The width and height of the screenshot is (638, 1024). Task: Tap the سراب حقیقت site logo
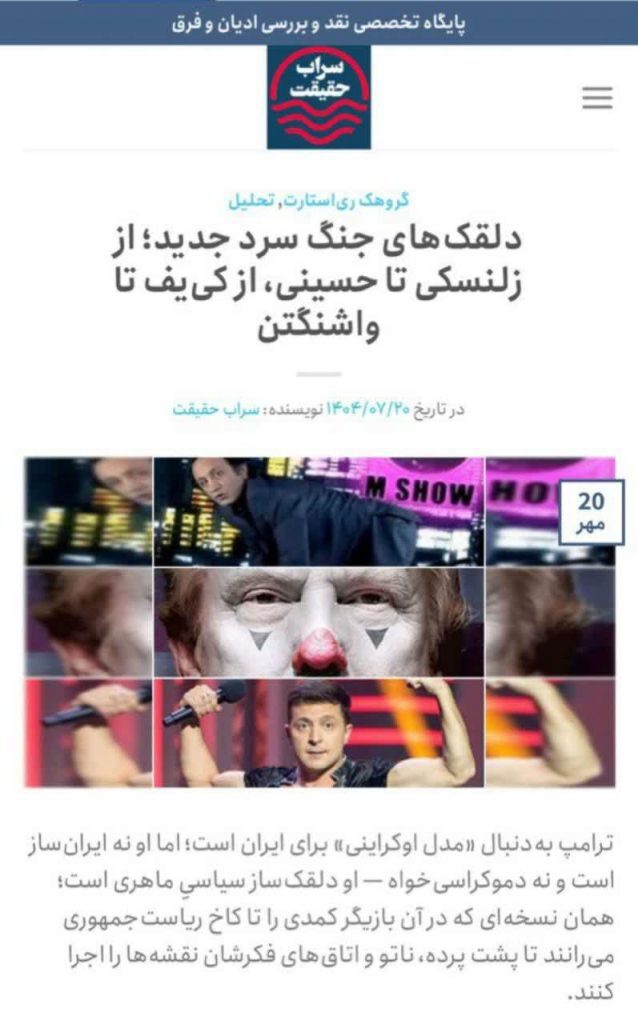318,97
